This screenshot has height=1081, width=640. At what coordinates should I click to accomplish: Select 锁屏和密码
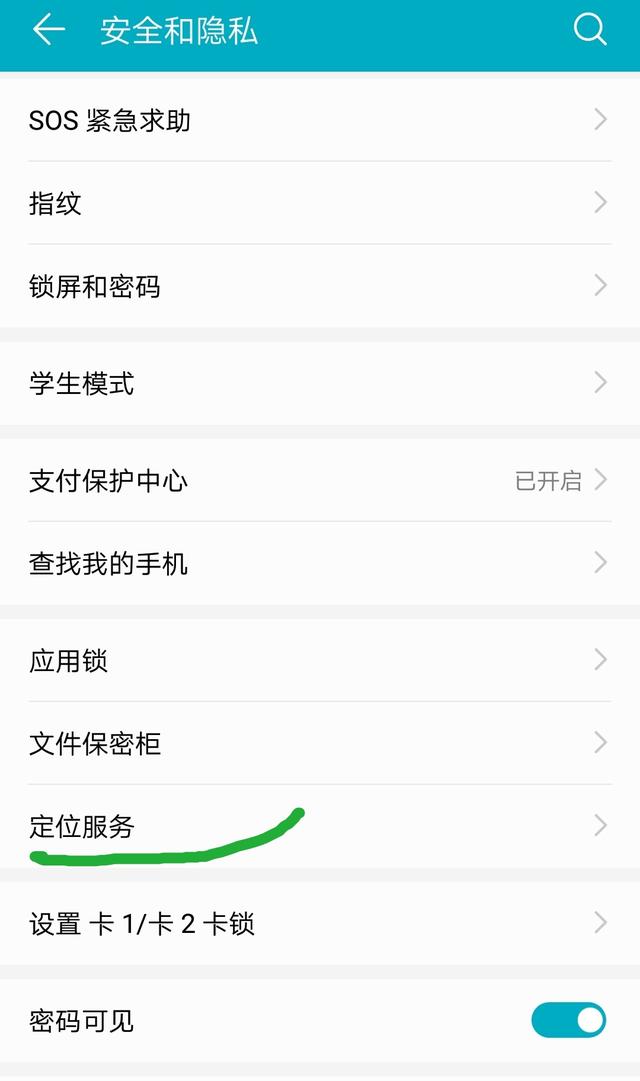[x=320, y=287]
